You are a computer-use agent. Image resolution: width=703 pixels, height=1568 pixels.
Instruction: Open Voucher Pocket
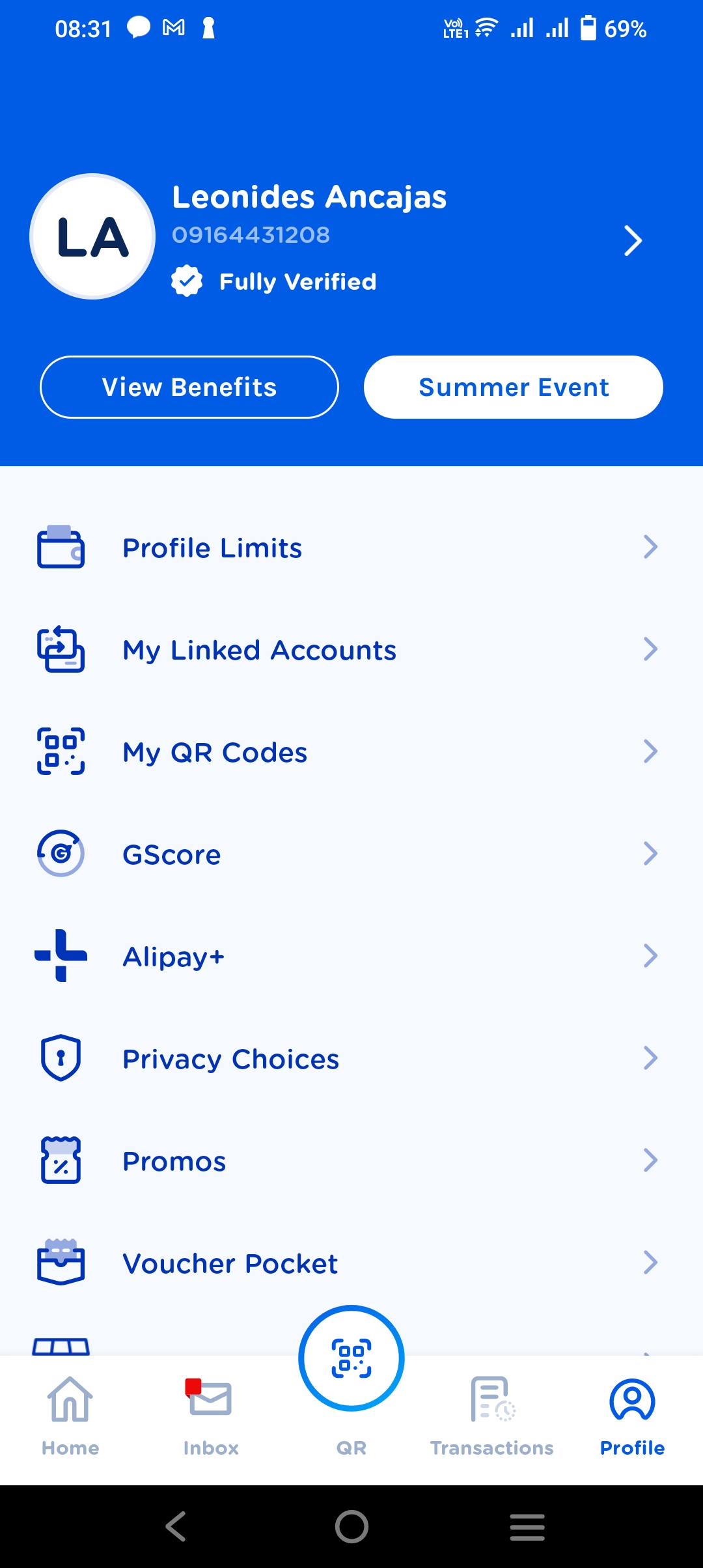351,1263
